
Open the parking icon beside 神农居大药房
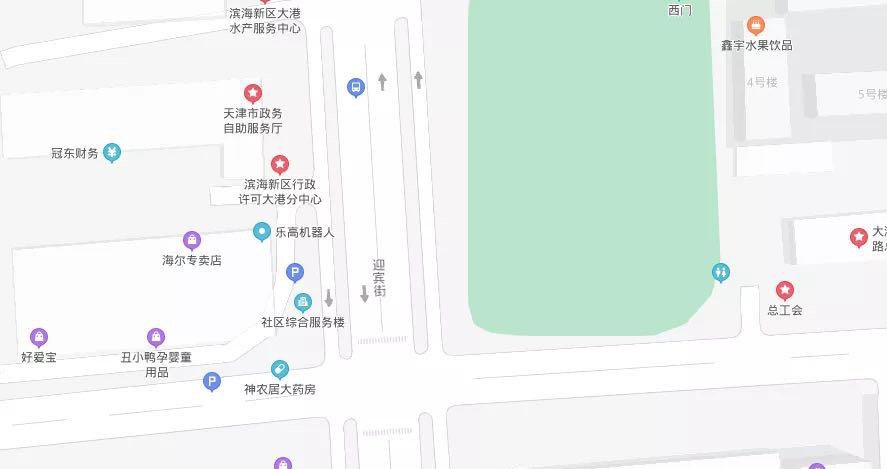211,380
